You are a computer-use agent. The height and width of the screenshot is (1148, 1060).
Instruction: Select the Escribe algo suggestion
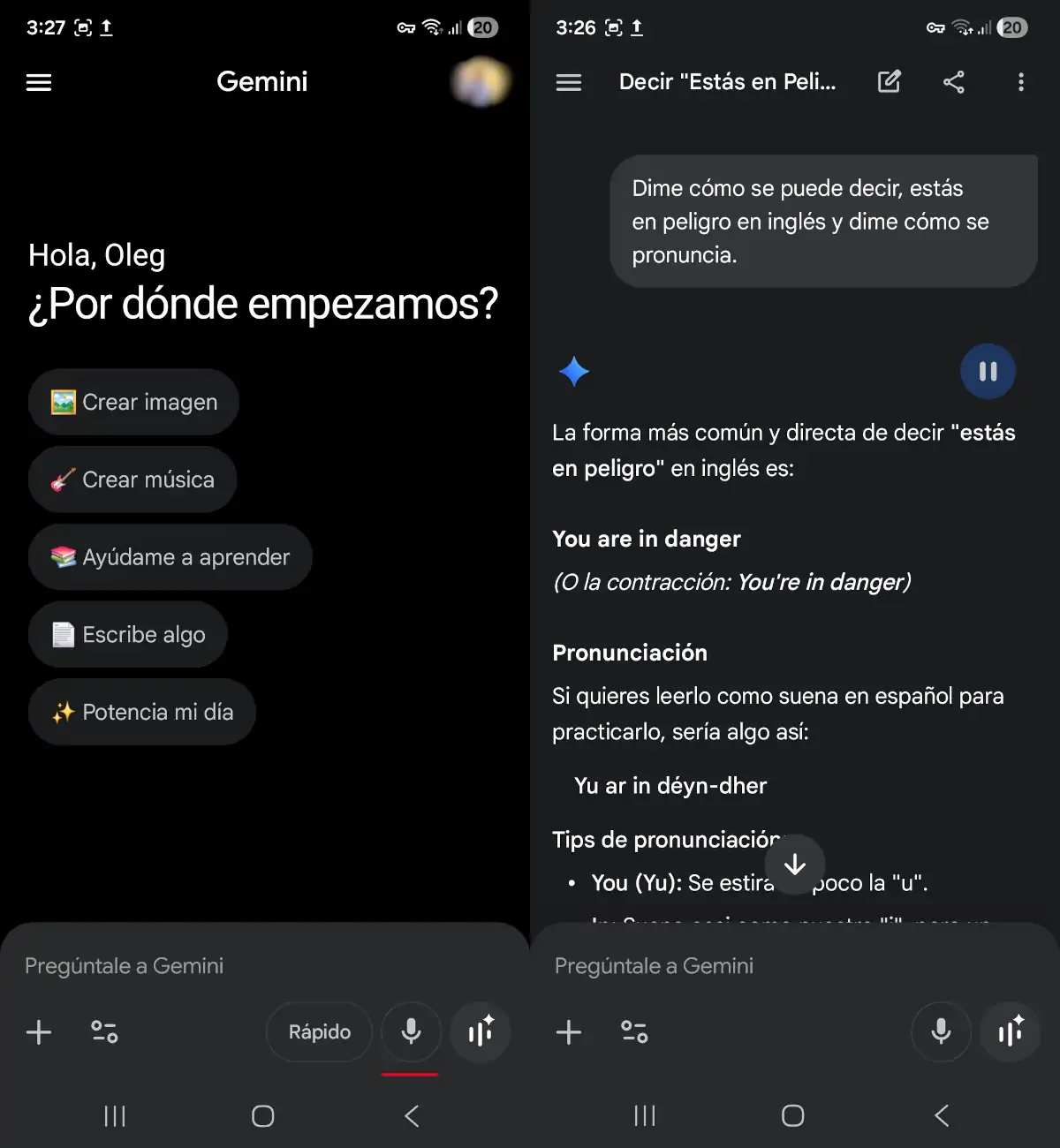[x=127, y=634]
